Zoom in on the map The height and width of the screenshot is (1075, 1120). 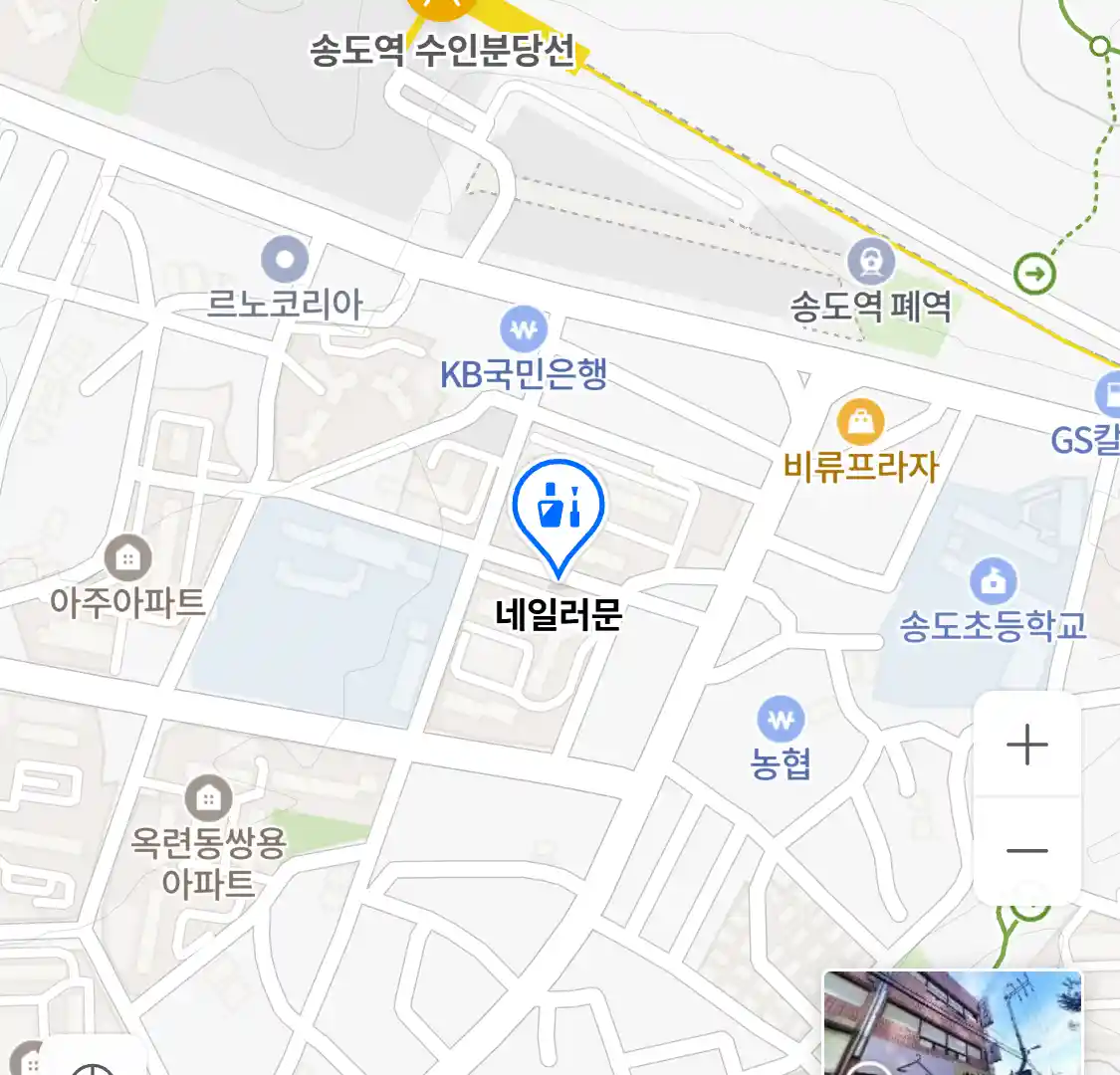1026,745
